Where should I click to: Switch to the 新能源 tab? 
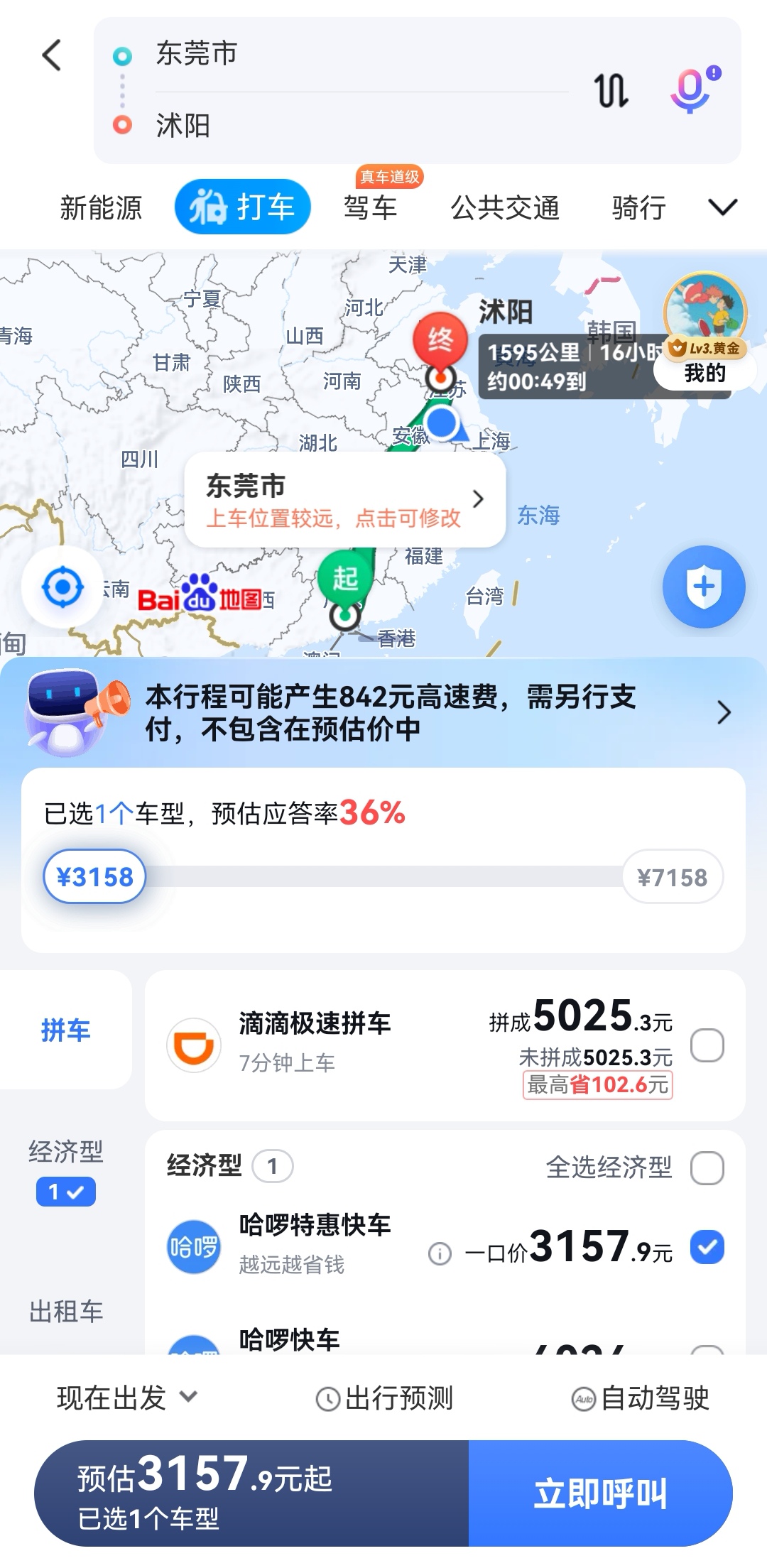tap(101, 208)
